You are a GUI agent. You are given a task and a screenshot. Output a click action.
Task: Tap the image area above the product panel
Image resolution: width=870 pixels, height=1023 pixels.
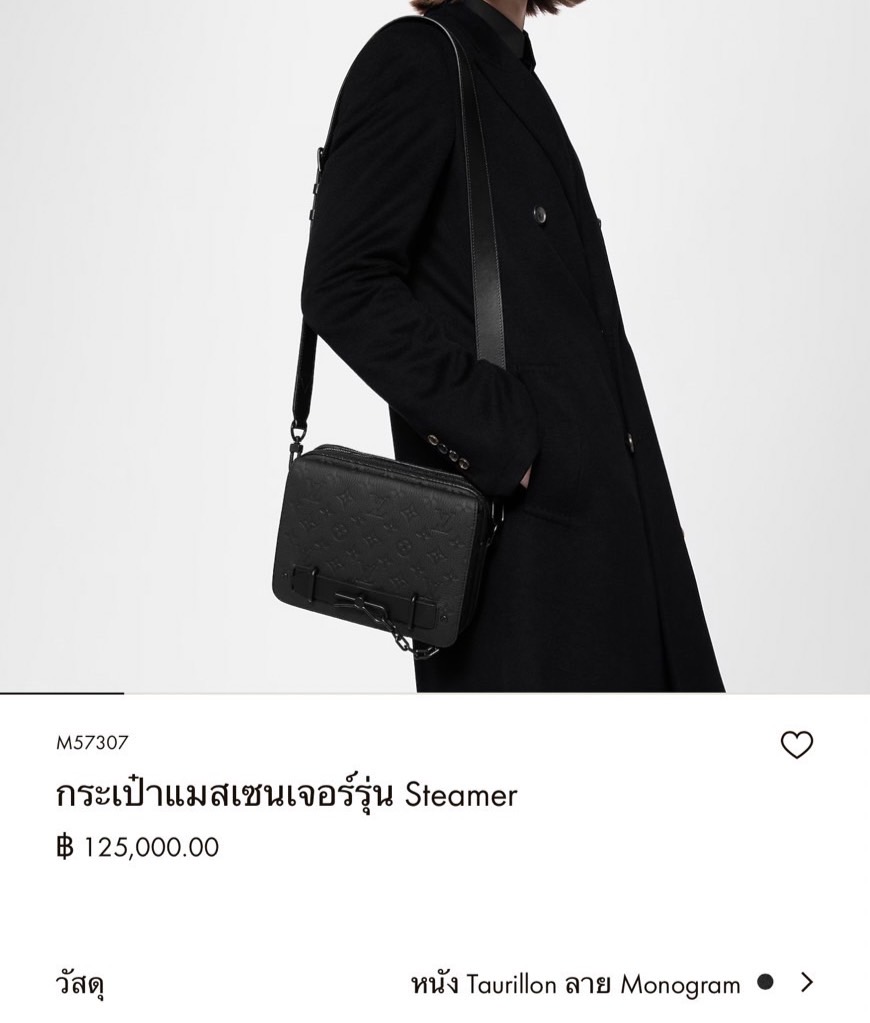tap(435, 350)
